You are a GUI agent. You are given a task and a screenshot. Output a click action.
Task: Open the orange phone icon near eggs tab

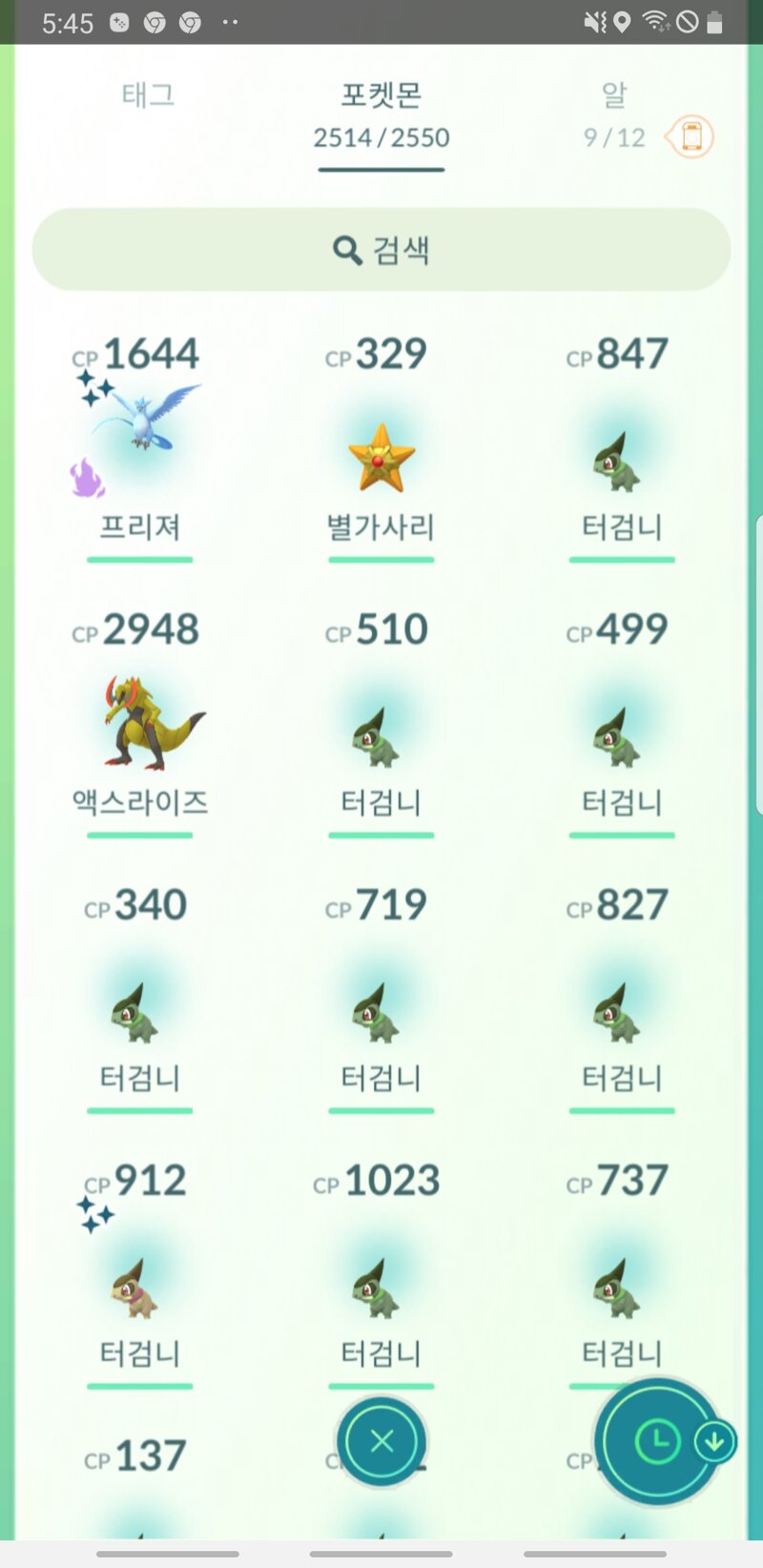[691, 137]
